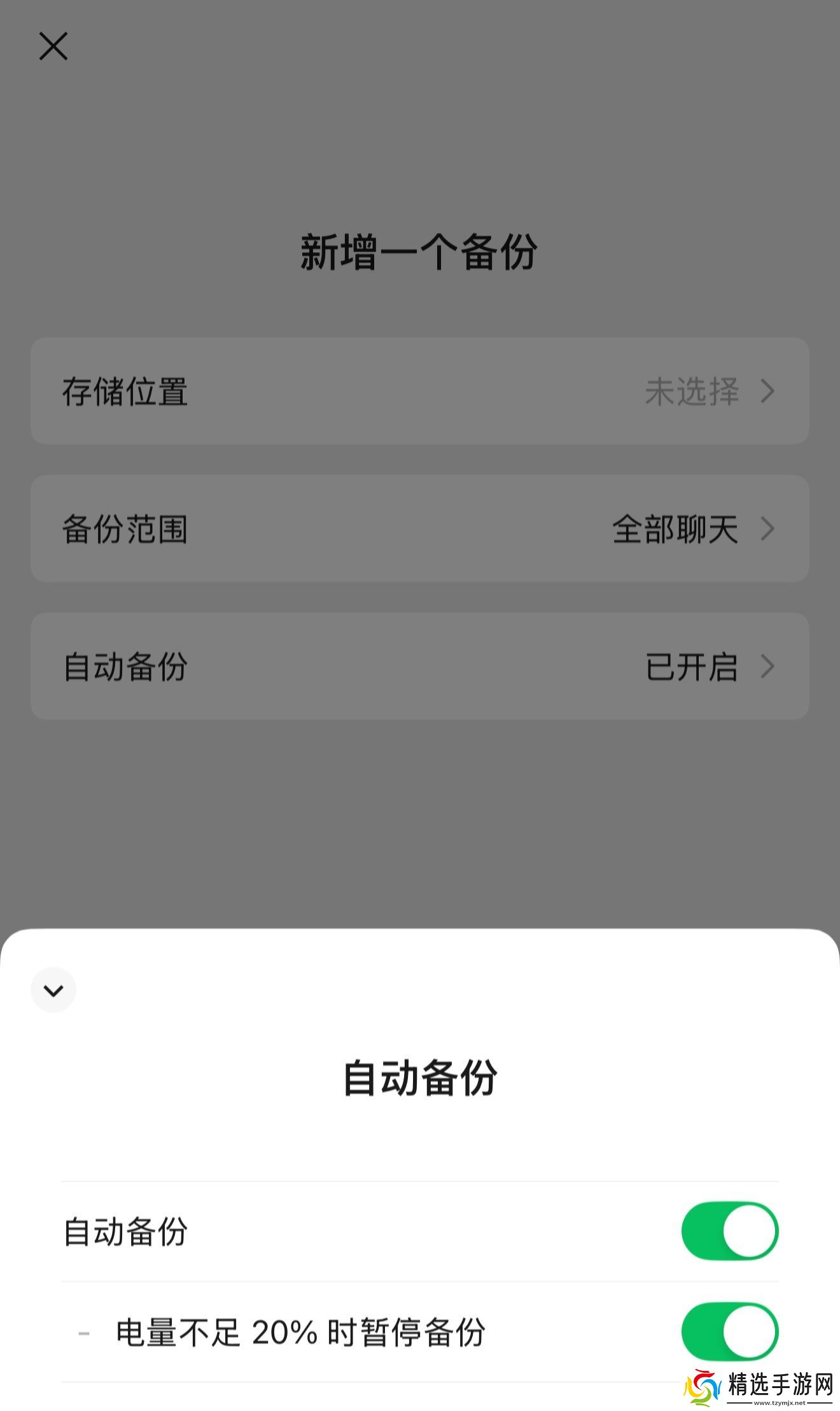Close the new backup screen

53,46
